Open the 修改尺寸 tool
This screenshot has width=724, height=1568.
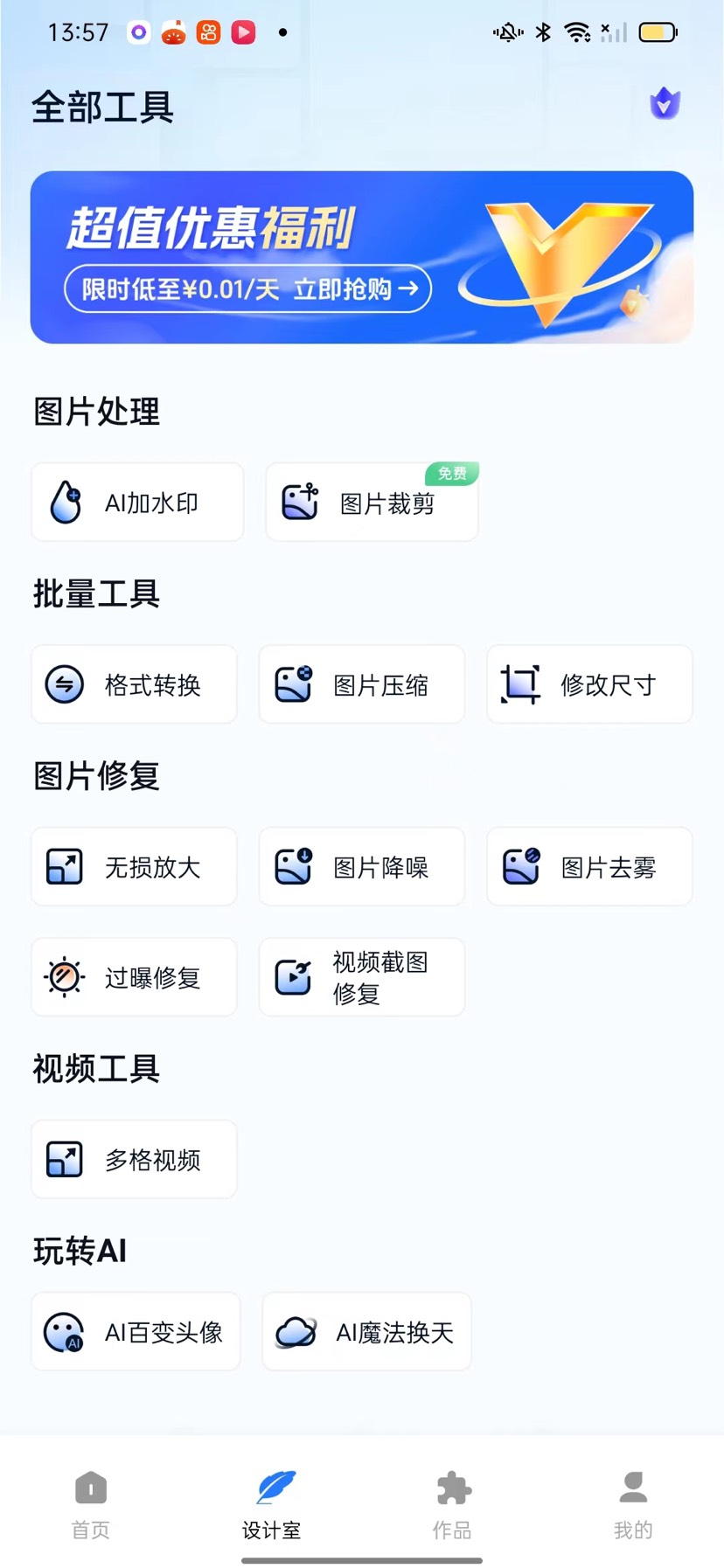click(589, 684)
